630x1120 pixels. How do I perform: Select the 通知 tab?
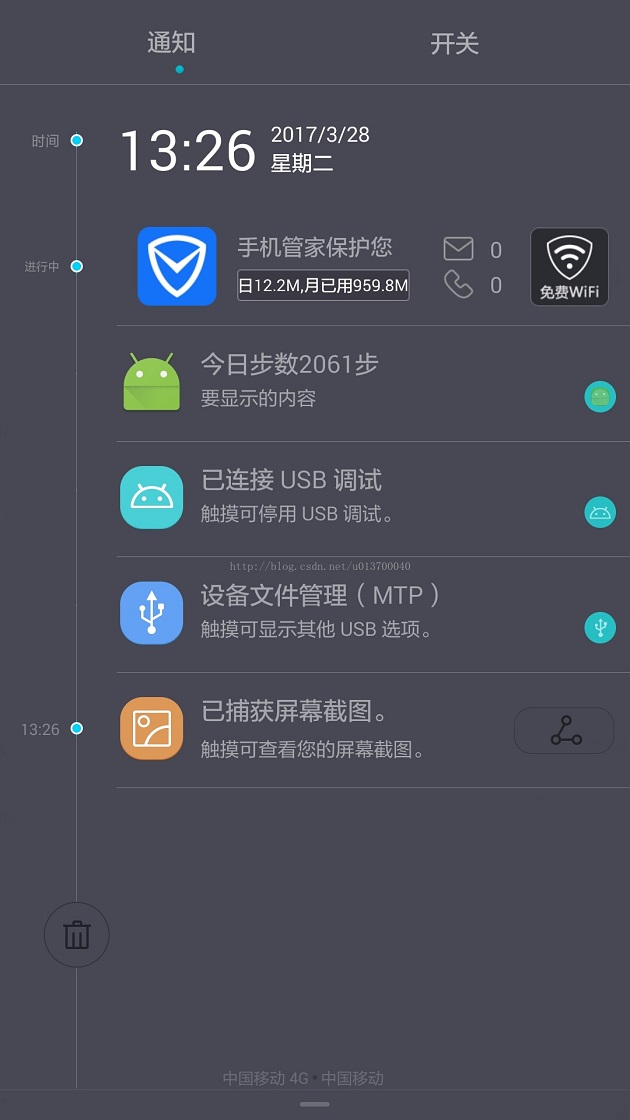click(171, 44)
